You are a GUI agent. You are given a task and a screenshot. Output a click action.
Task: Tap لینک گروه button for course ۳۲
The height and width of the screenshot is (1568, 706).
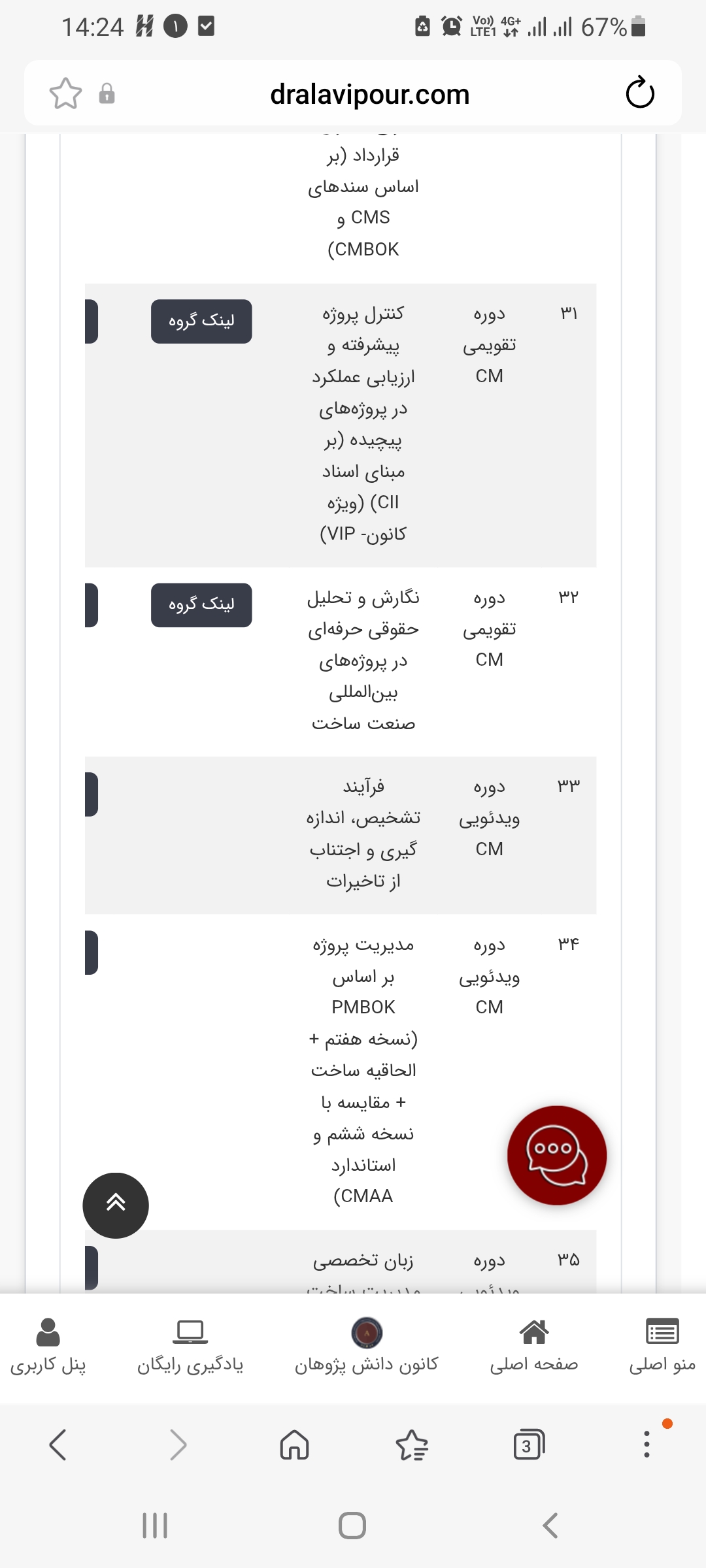pos(201,605)
